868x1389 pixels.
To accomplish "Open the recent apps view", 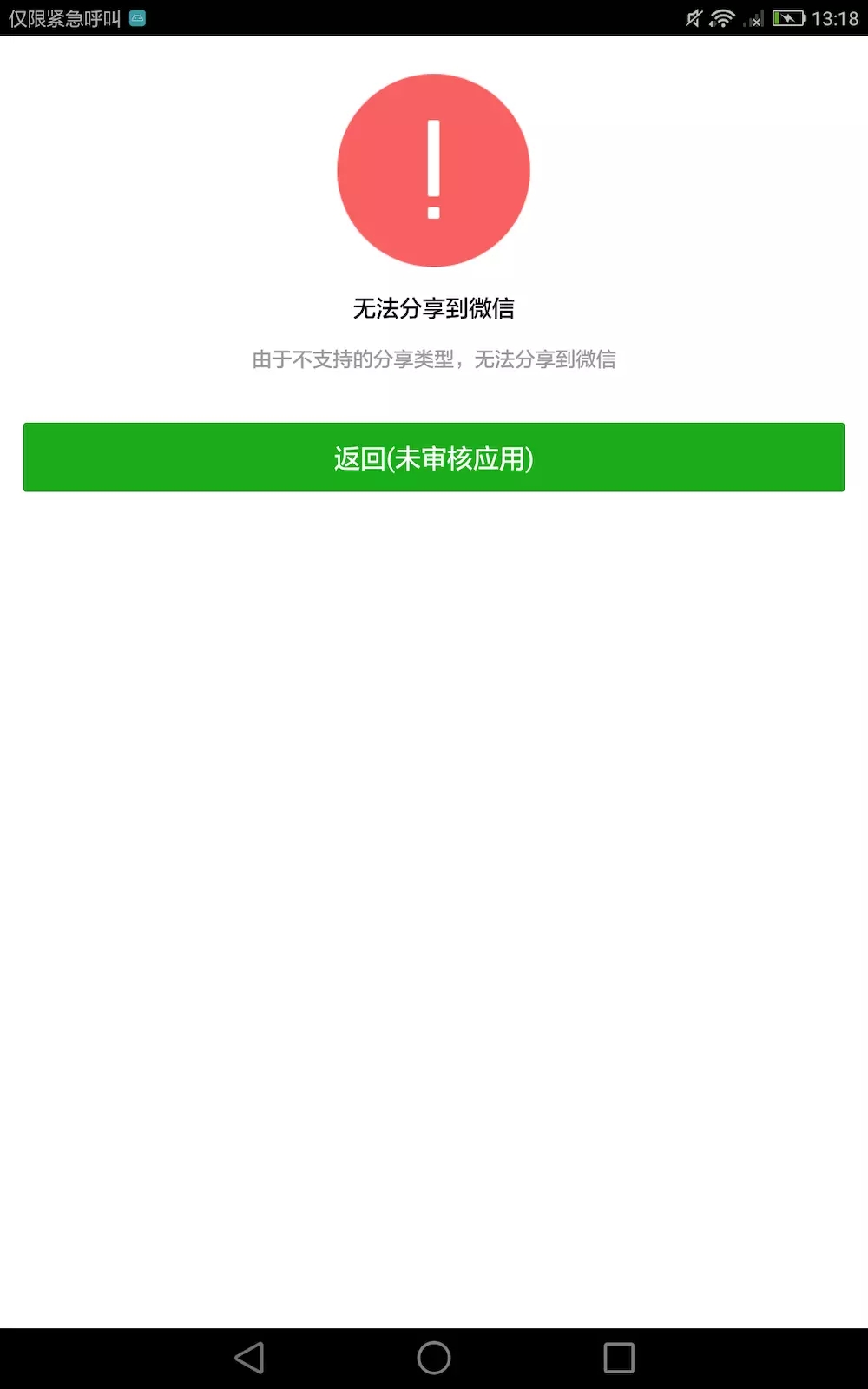I will pyautogui.click(x=618, y=1358).
